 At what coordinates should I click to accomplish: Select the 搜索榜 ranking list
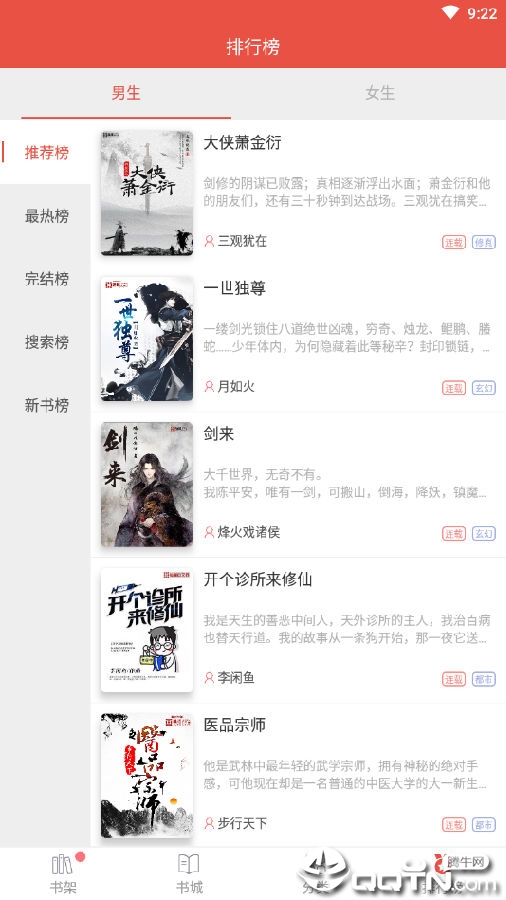pyautogui.click(x=46, y=342)
